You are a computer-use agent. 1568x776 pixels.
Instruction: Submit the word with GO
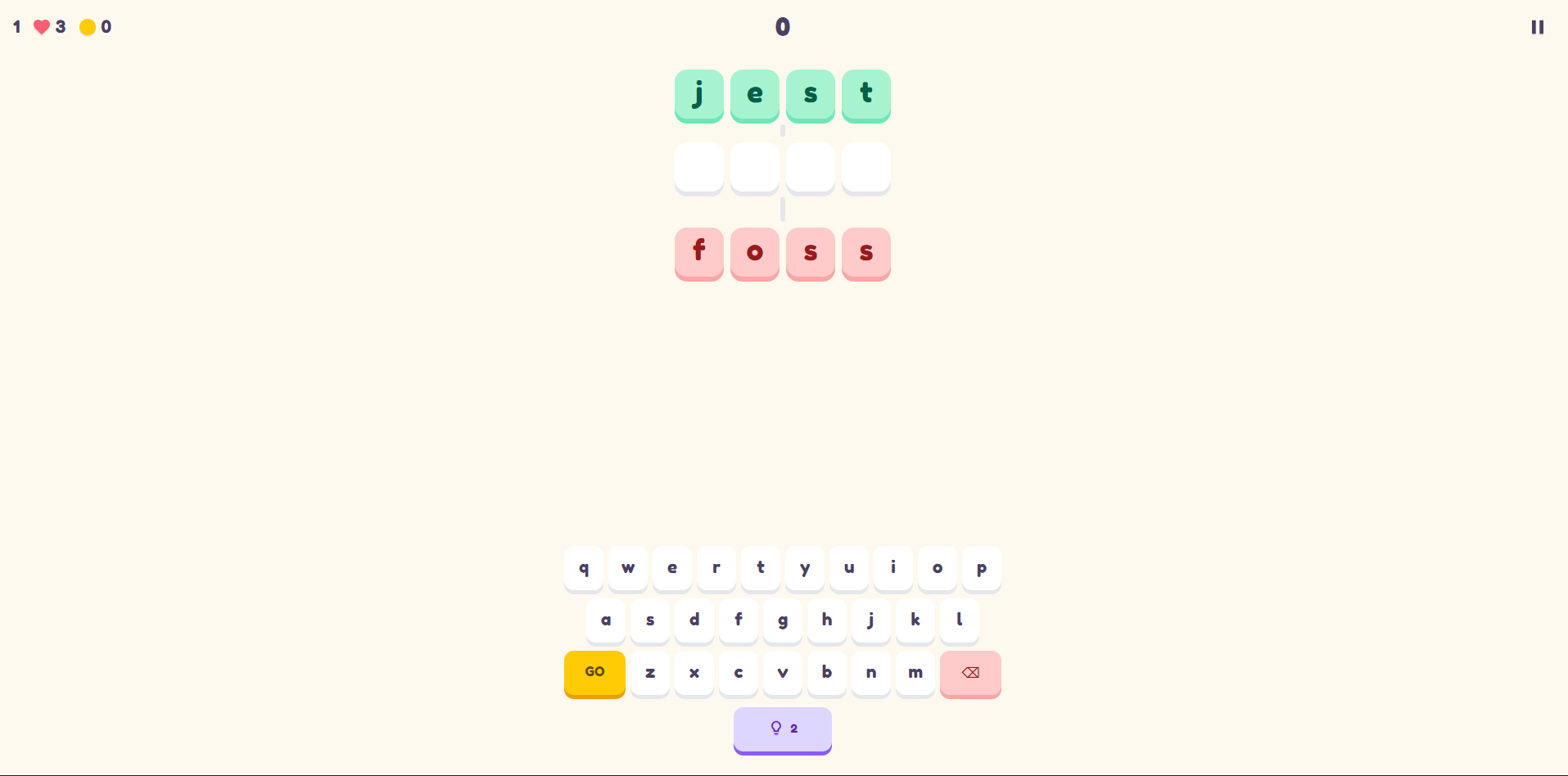point(594,673)
